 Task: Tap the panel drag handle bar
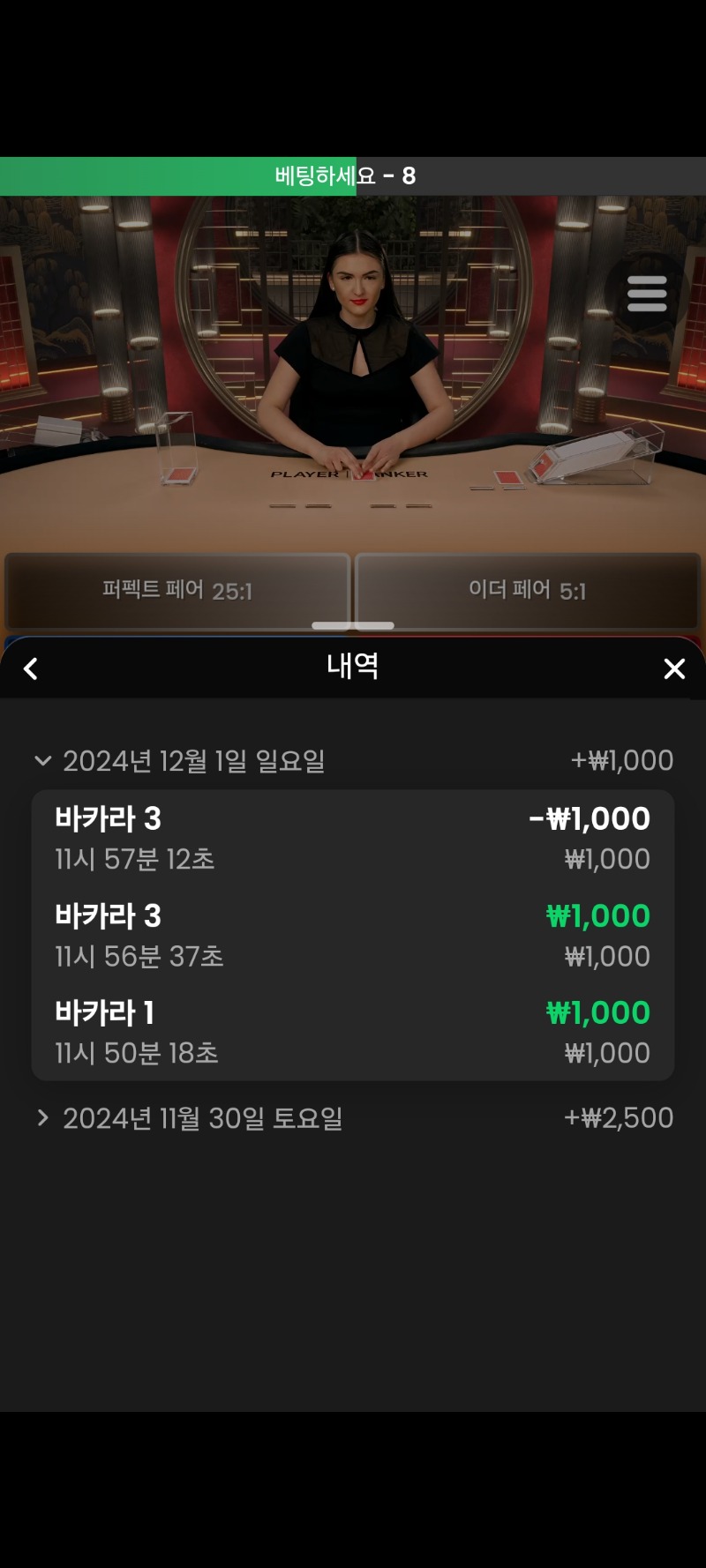353,625
